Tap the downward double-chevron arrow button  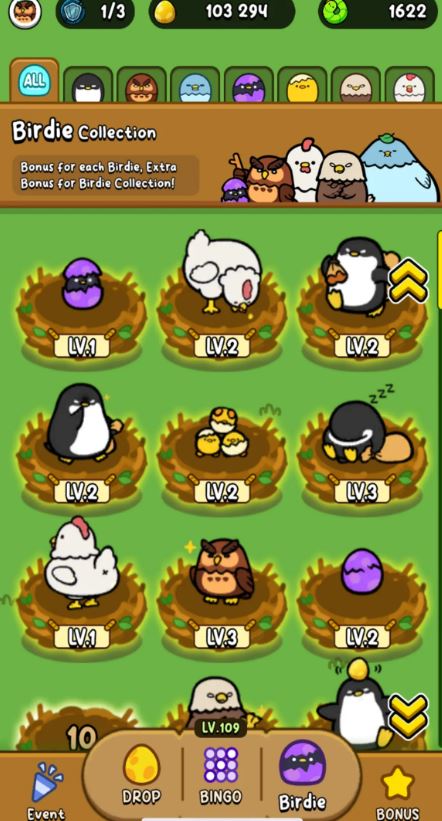[408, 716]
